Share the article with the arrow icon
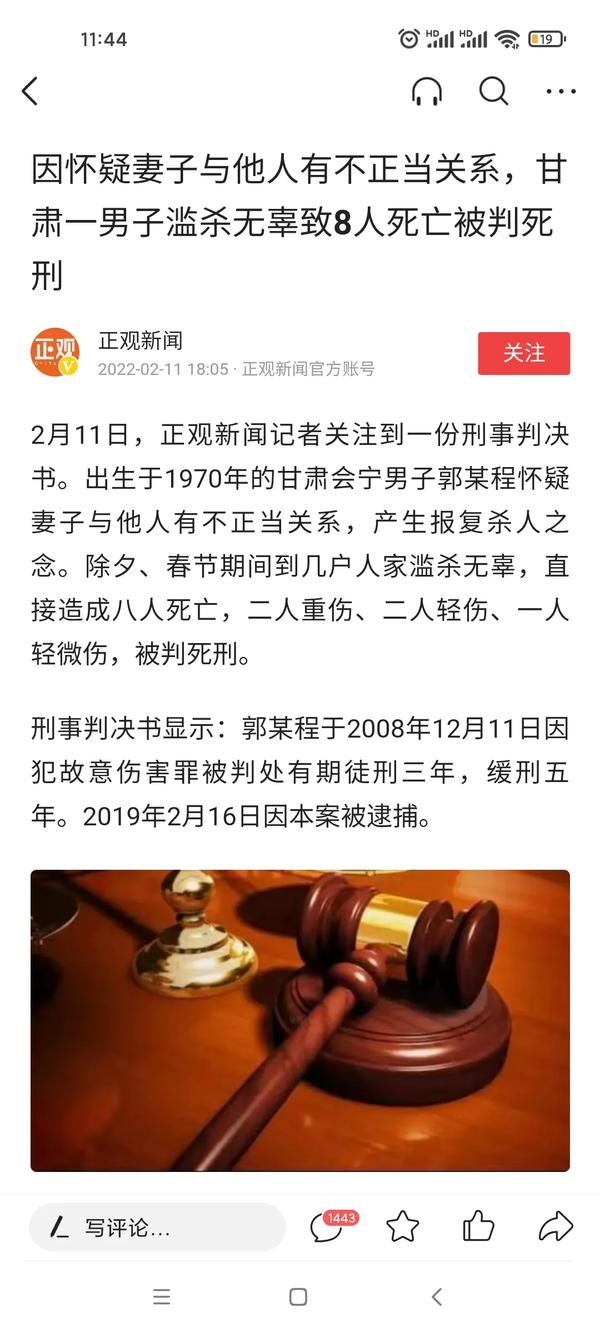Screen dimensions: 600x1333 (x=555, y=1226)
